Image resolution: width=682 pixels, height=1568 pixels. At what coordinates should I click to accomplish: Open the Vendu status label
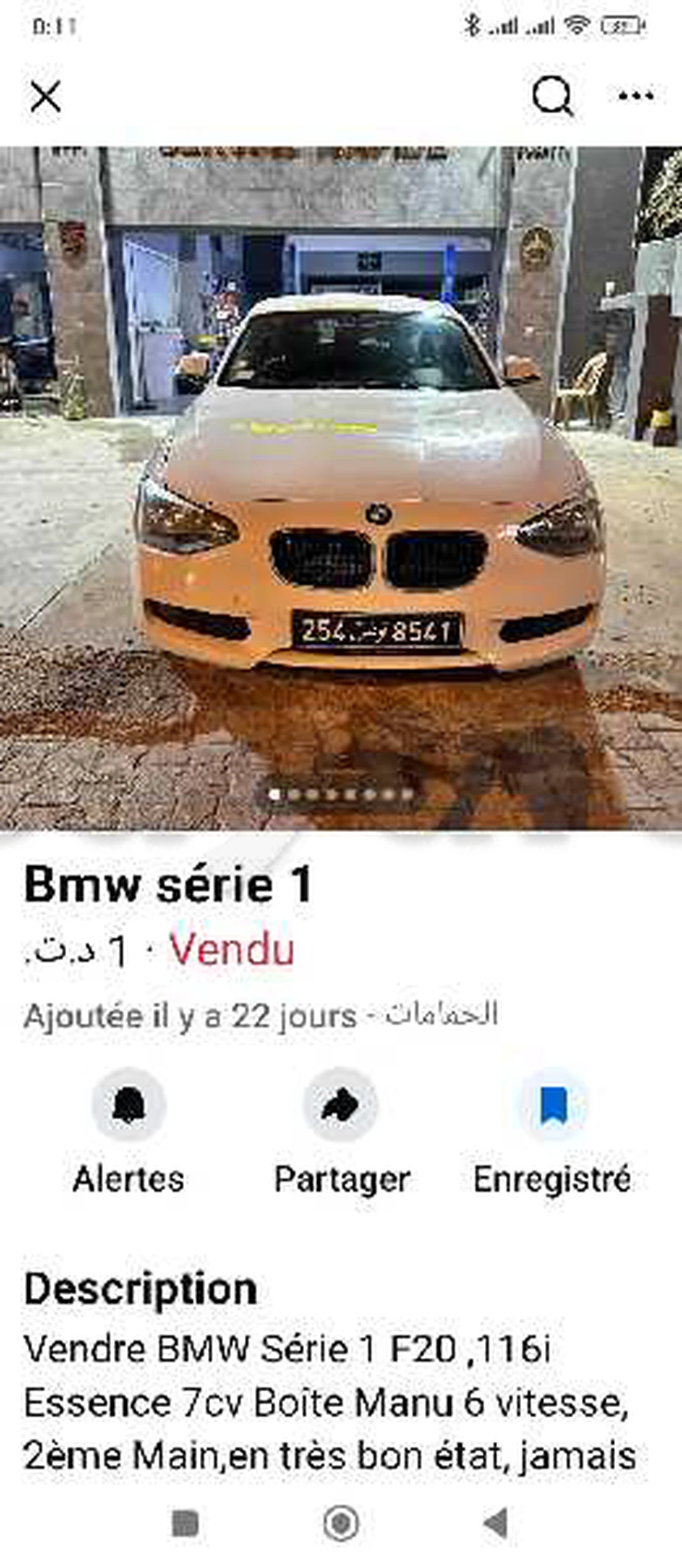pos(232,949)
